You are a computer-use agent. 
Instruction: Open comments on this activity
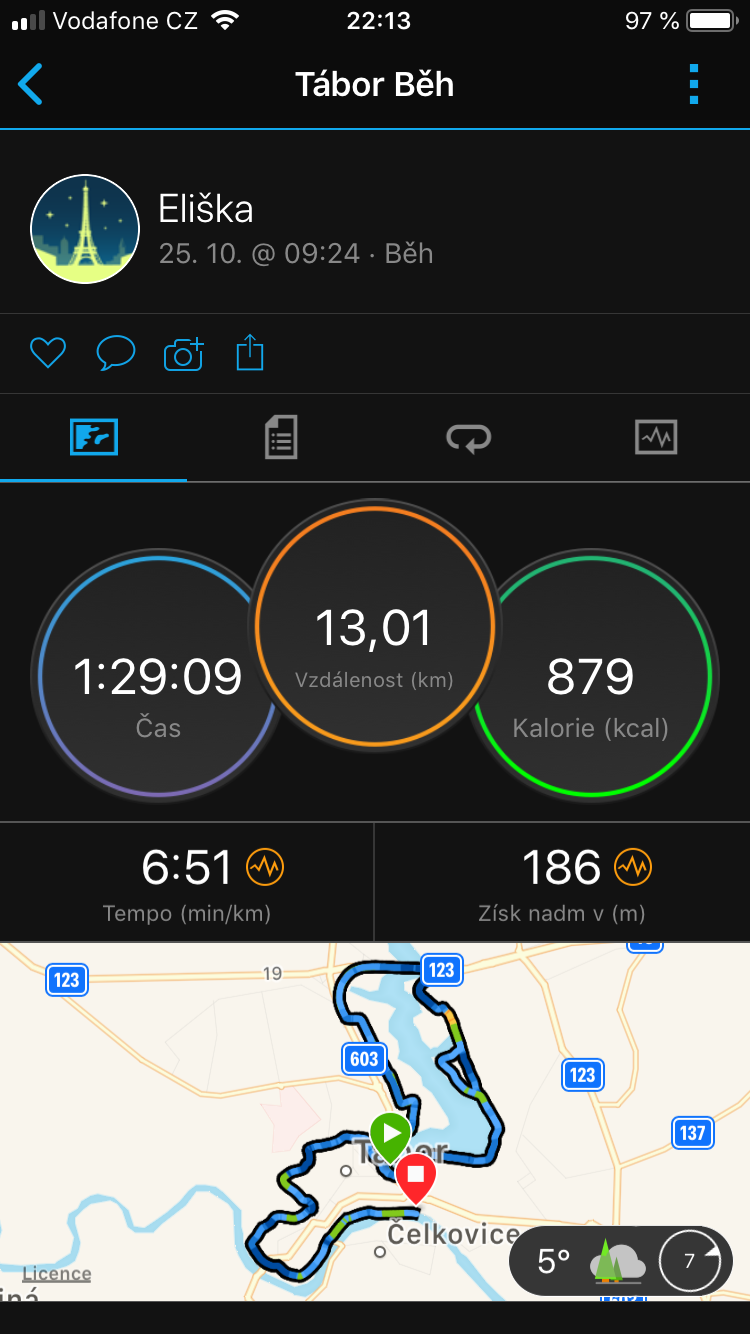pos(115,353)
